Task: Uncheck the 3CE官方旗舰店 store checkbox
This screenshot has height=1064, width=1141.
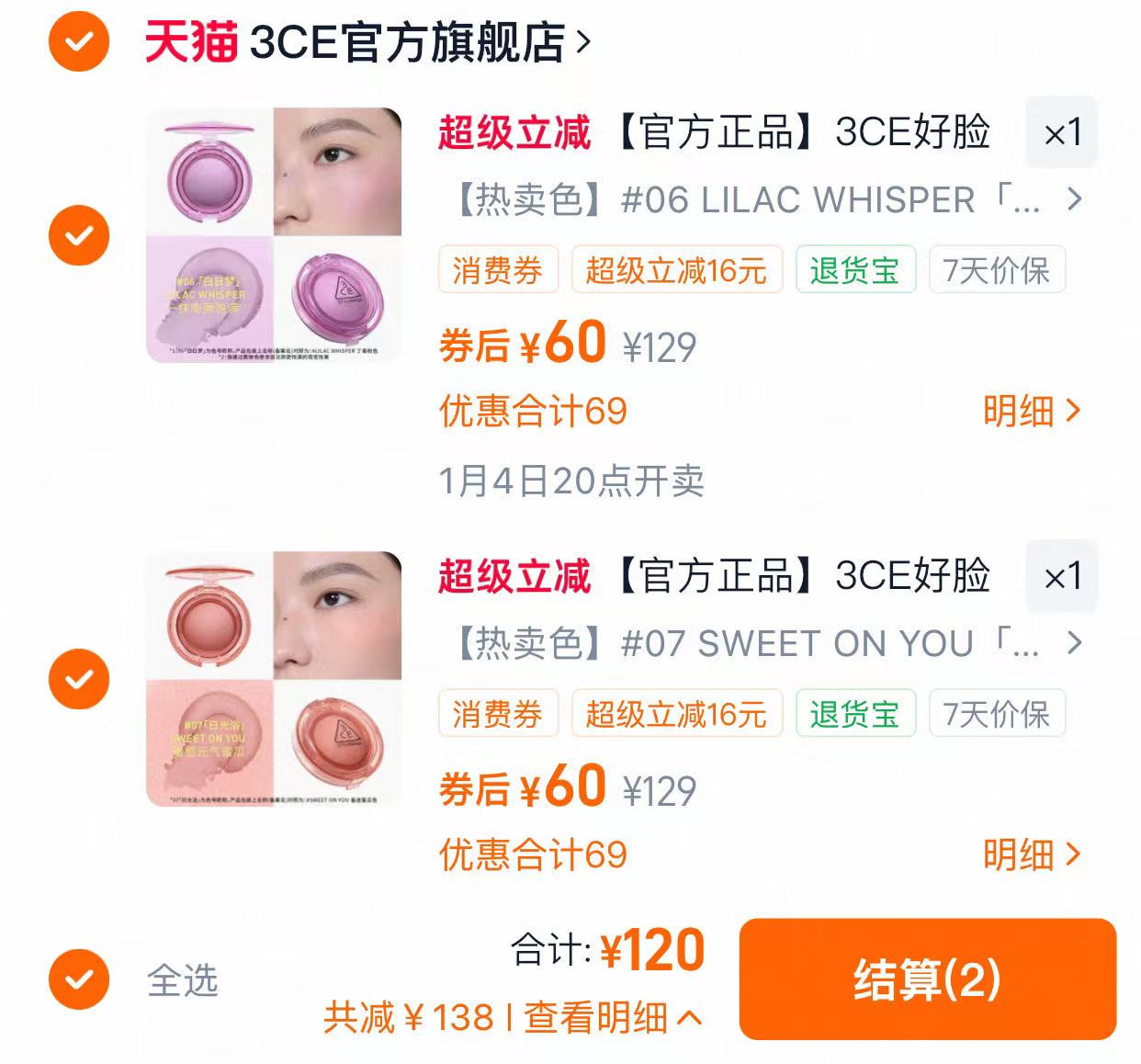Action: 79,41
